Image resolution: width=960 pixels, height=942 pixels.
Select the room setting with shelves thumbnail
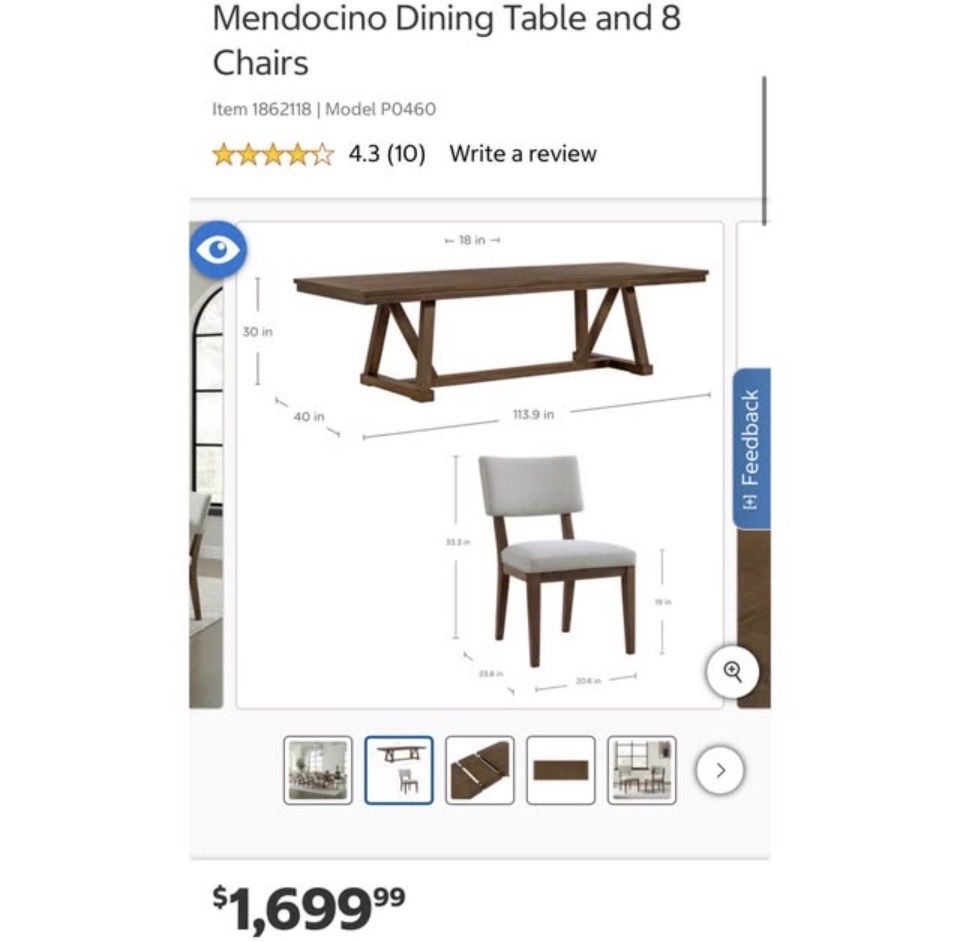point(642,770)
